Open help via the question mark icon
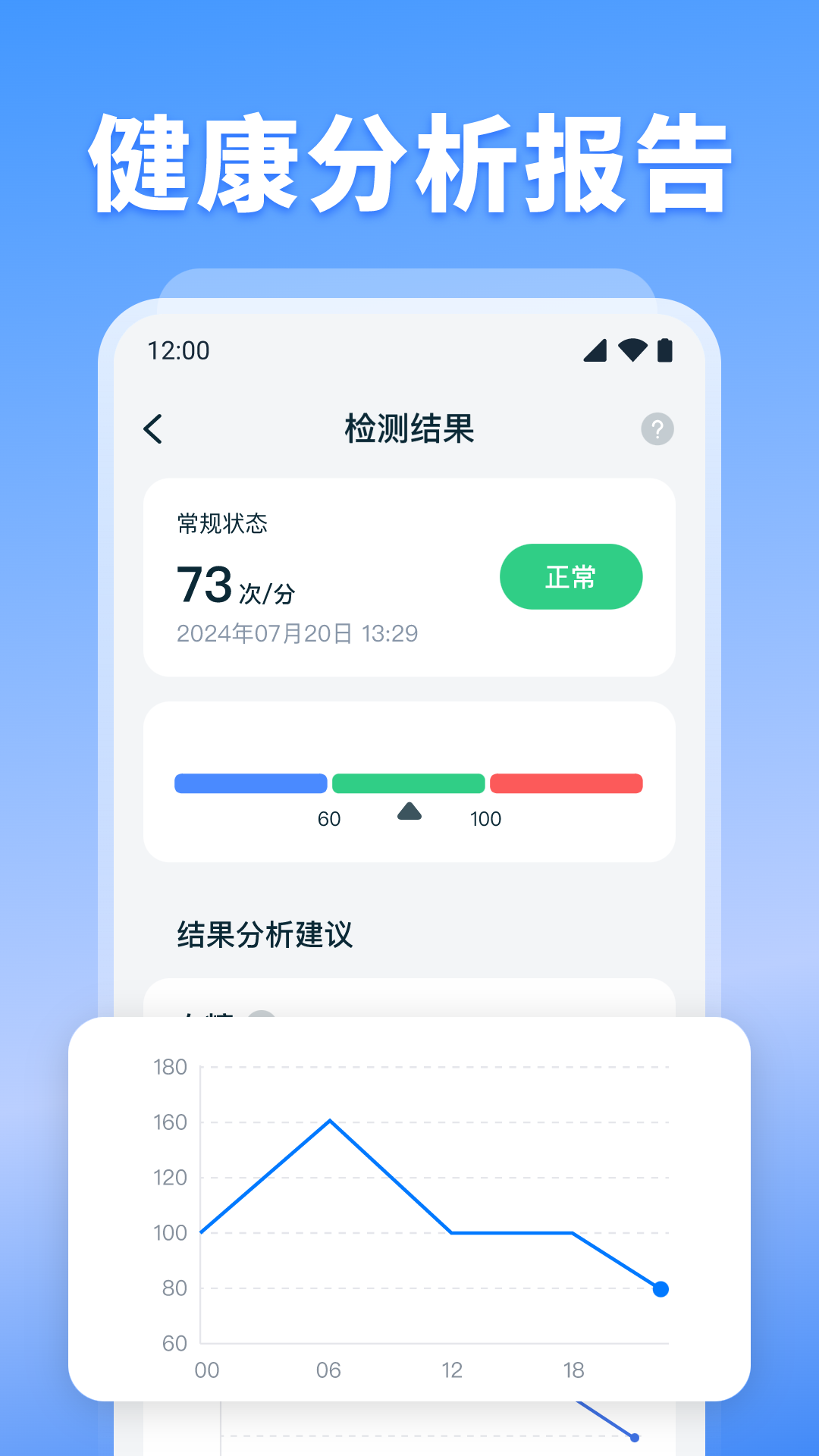 click(657, 429)
